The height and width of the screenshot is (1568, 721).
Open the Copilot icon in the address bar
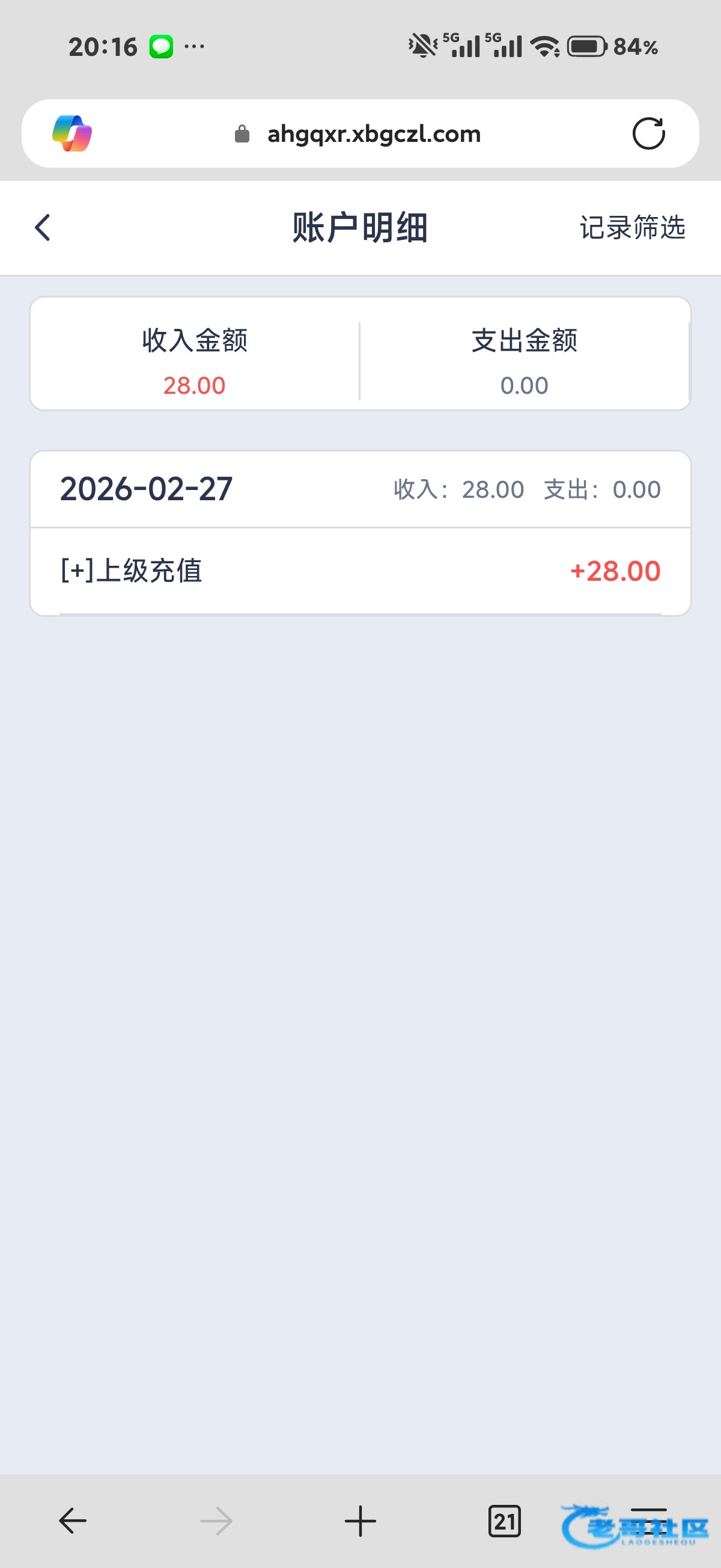coord(73,133)
